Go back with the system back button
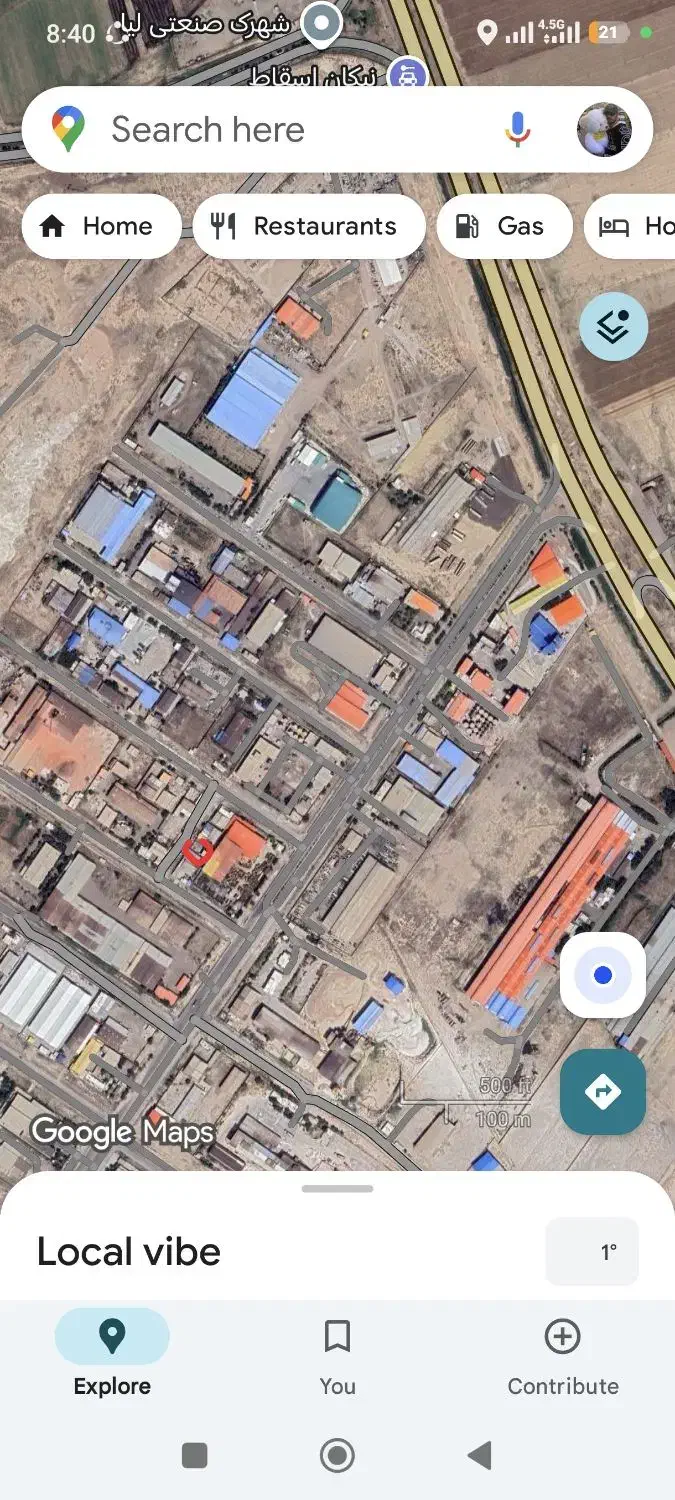Image resolution: width=675 pixels, height=1500 pixels. point(480,1455)
